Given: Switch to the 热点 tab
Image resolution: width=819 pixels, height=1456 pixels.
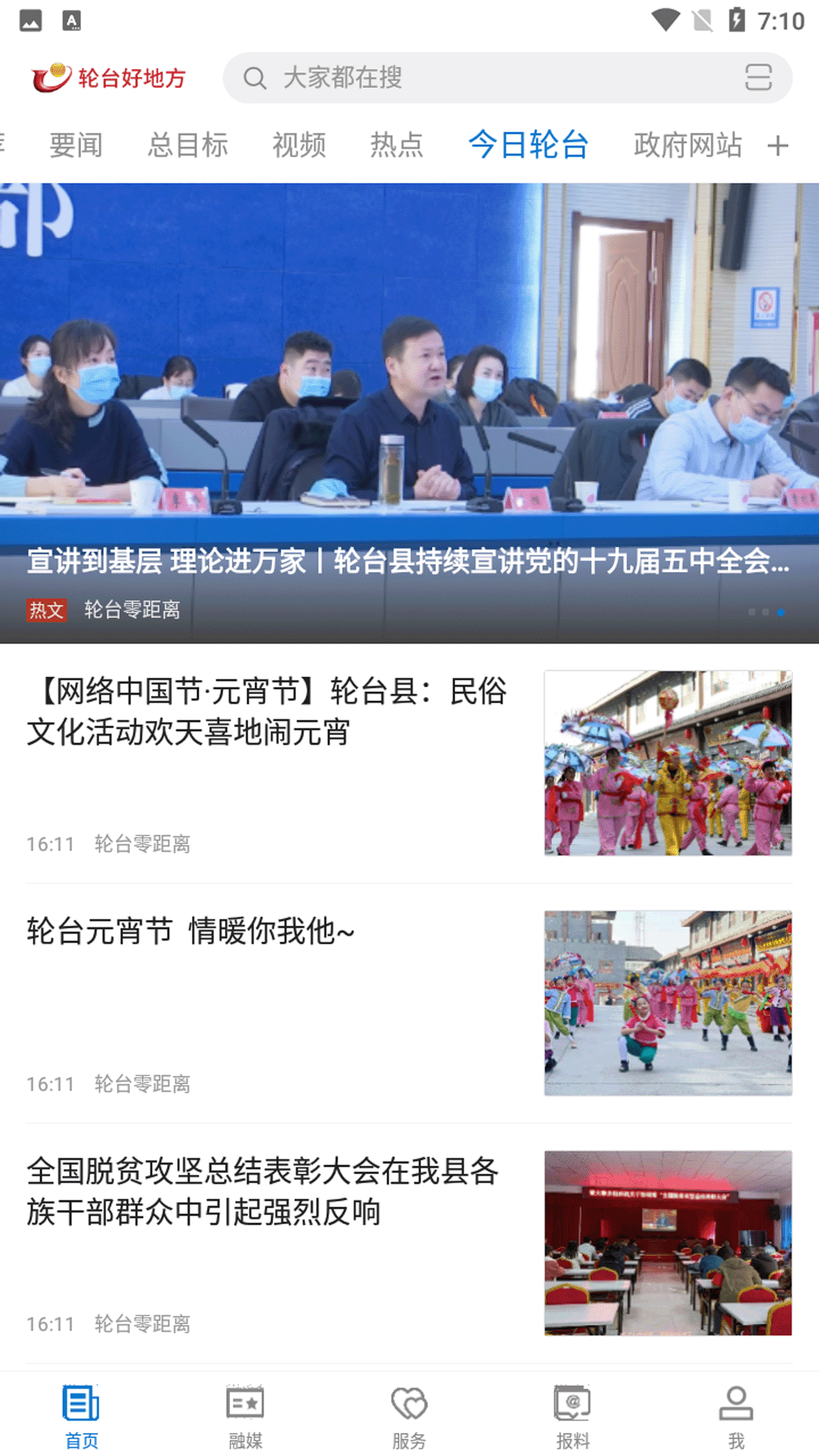Looking at the screenshot, I should point(397,145).
